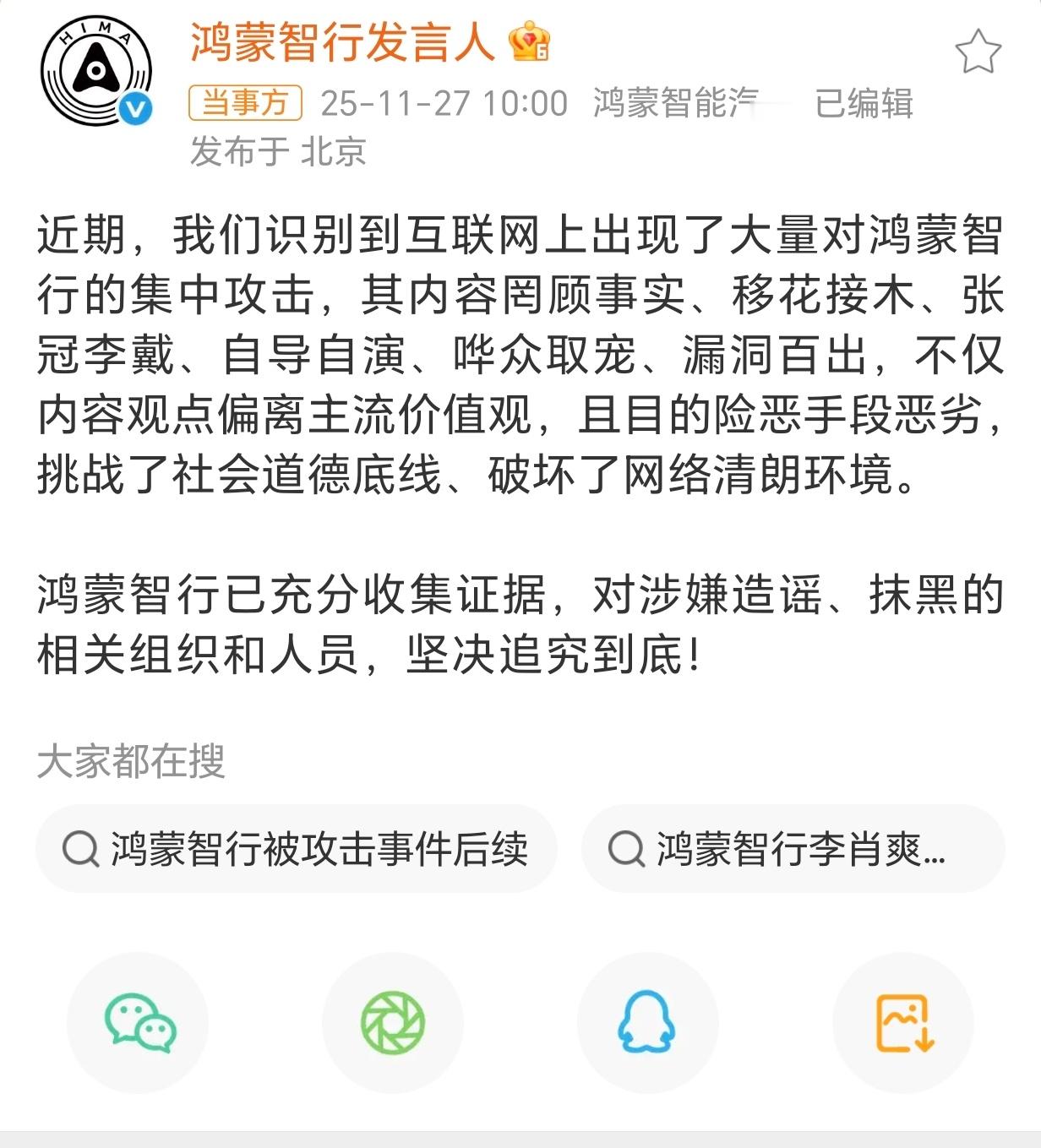The image size is (1041, 1148).
Task: Toggle the star to favorite this post
Action: (x=978, y=49)
